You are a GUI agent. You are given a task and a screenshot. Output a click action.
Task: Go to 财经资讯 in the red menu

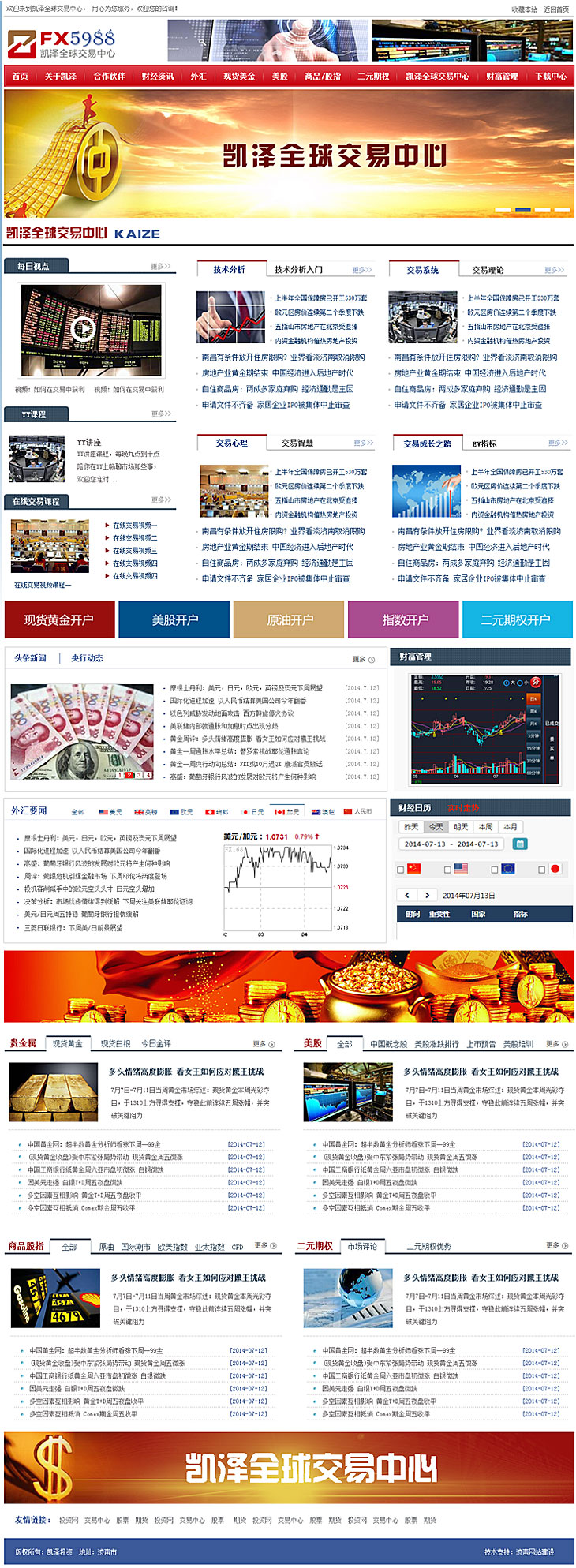[x=158, y=77]
